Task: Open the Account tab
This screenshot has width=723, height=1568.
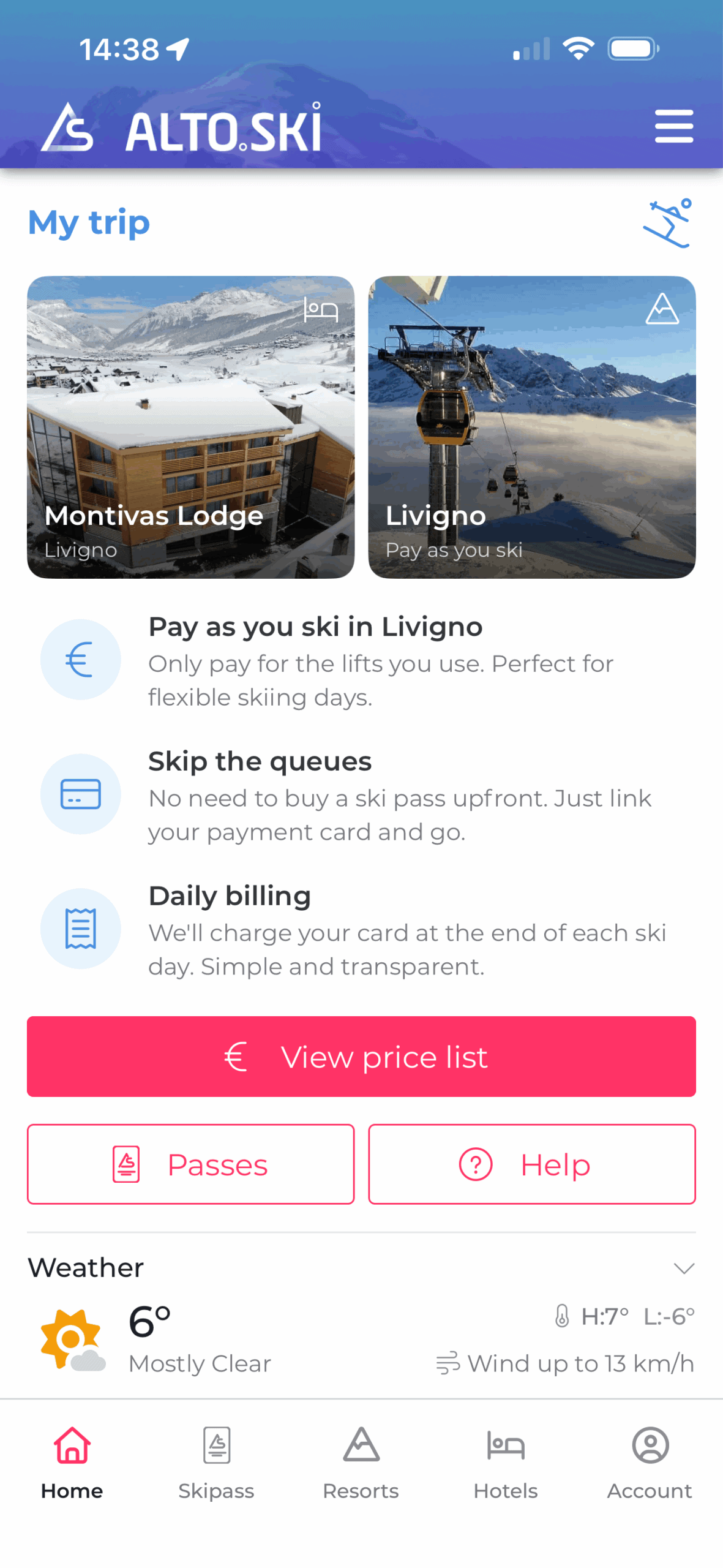Action: pos(650,1461)
